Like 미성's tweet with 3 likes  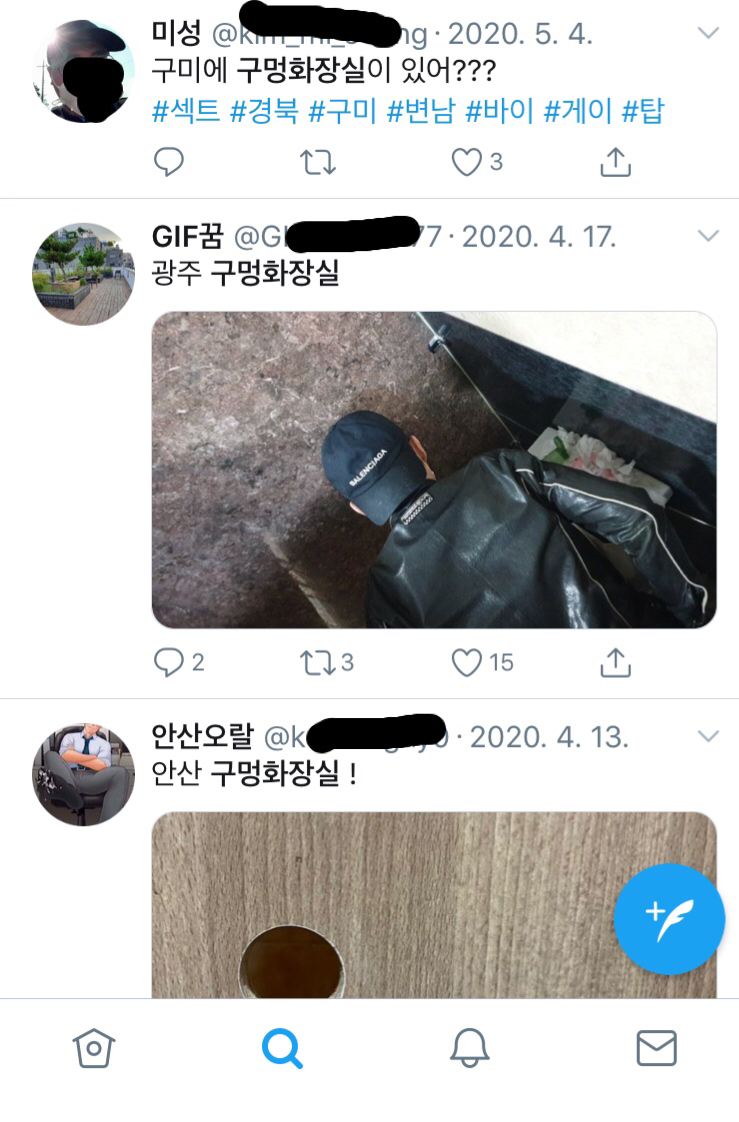[x=467, y=161]
